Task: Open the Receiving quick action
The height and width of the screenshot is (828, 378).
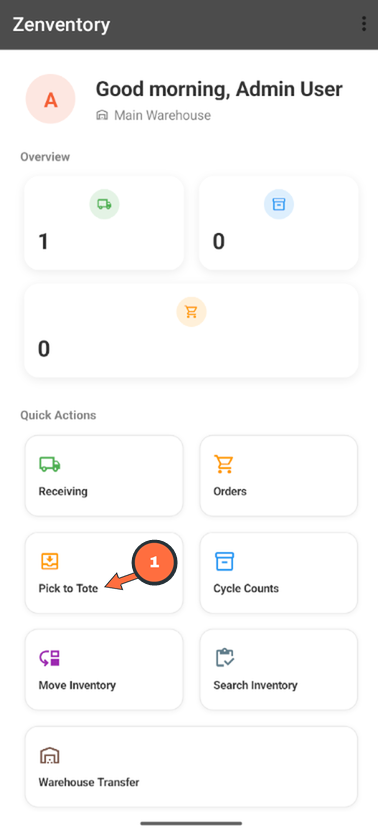Action: point(104,476)
